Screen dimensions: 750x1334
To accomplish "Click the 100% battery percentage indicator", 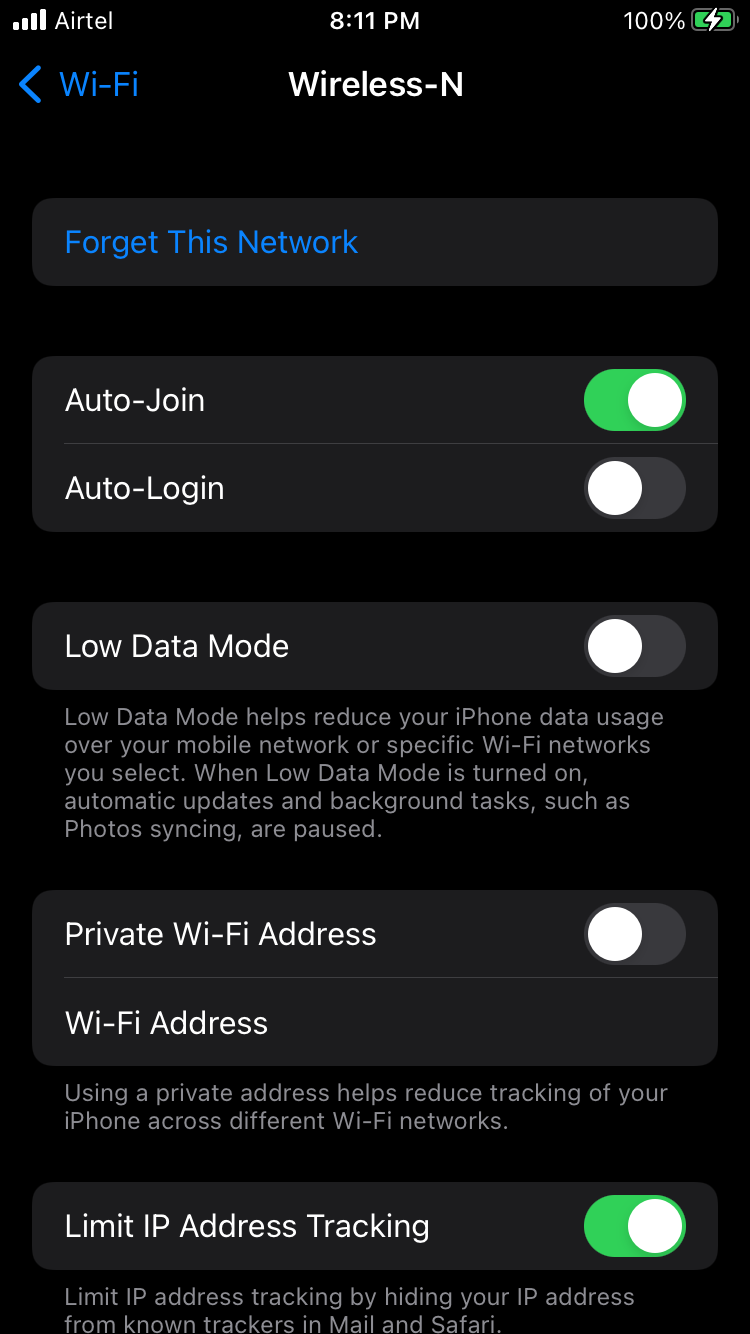I will pos(654,20).
